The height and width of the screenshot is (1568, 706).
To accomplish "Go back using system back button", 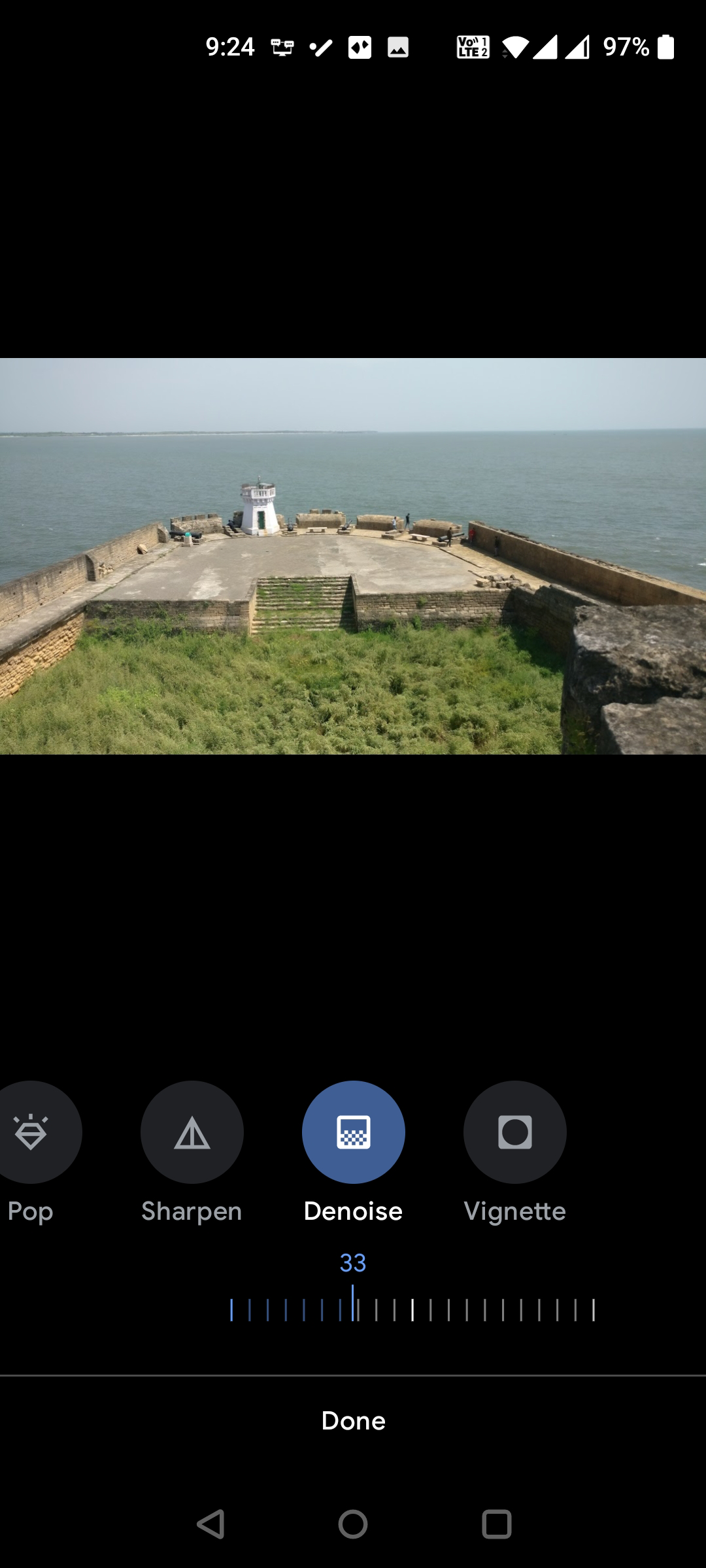I will (x=210, y=1524).
